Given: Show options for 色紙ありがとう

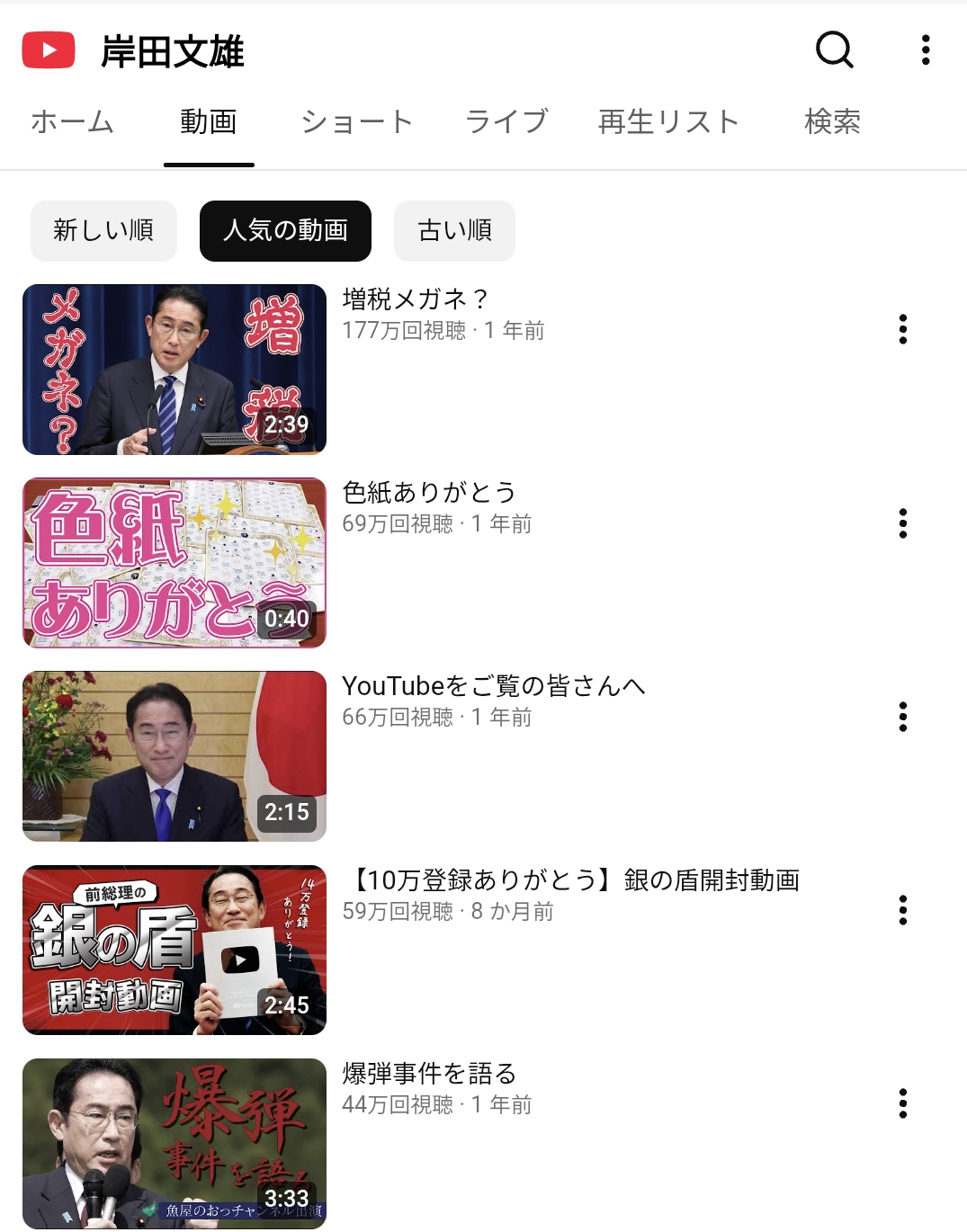Looking at the screenshot, I should tap(903, 523).
